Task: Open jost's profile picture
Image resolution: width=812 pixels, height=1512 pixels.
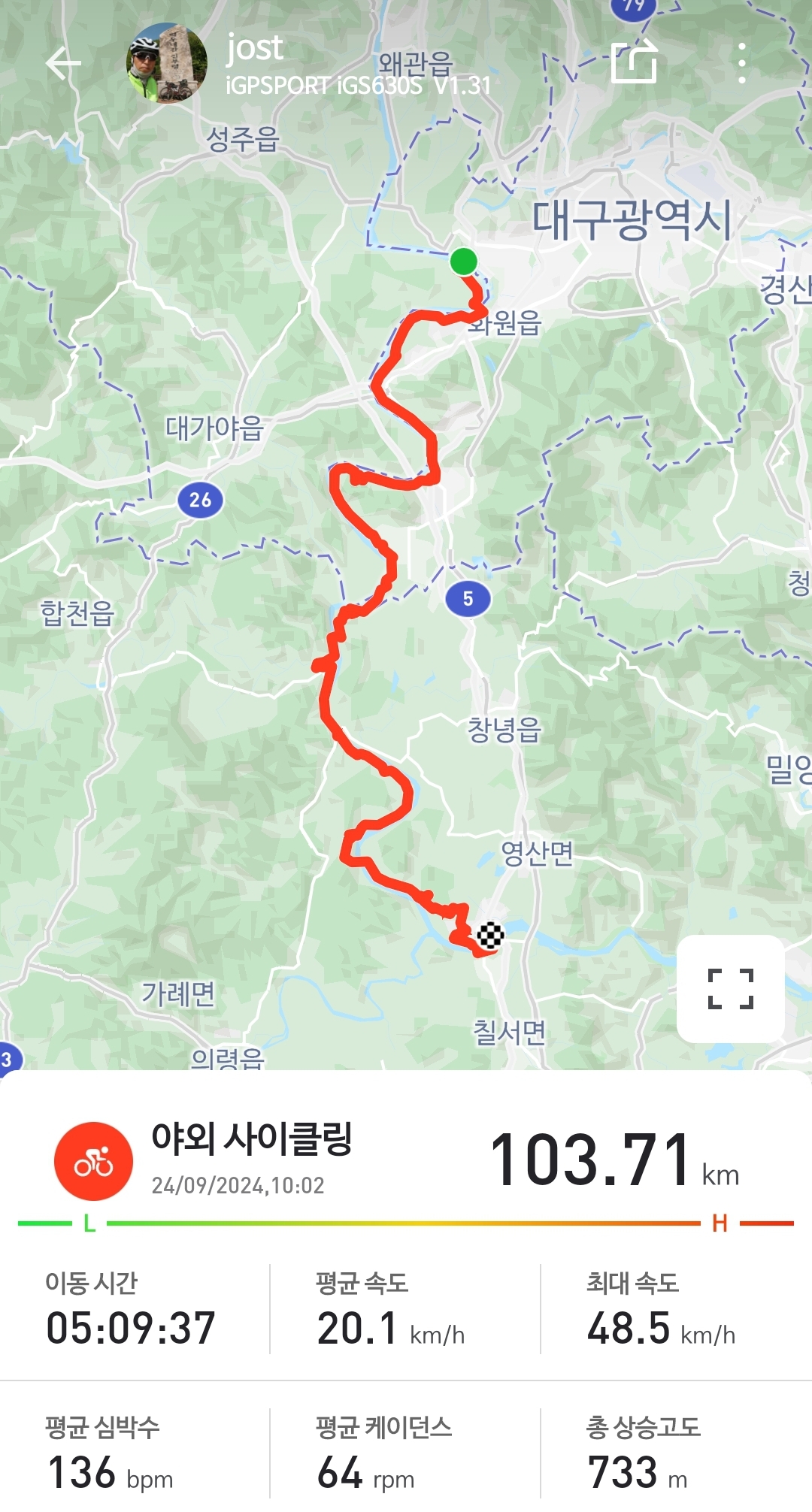Action: click(166, 63)
